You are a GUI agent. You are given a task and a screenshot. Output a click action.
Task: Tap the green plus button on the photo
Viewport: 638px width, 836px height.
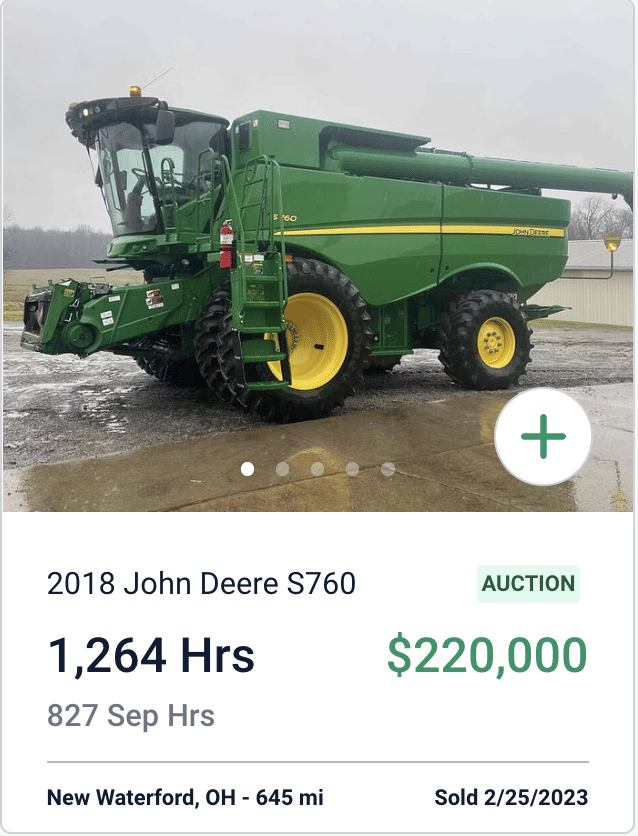pos(543,437)
